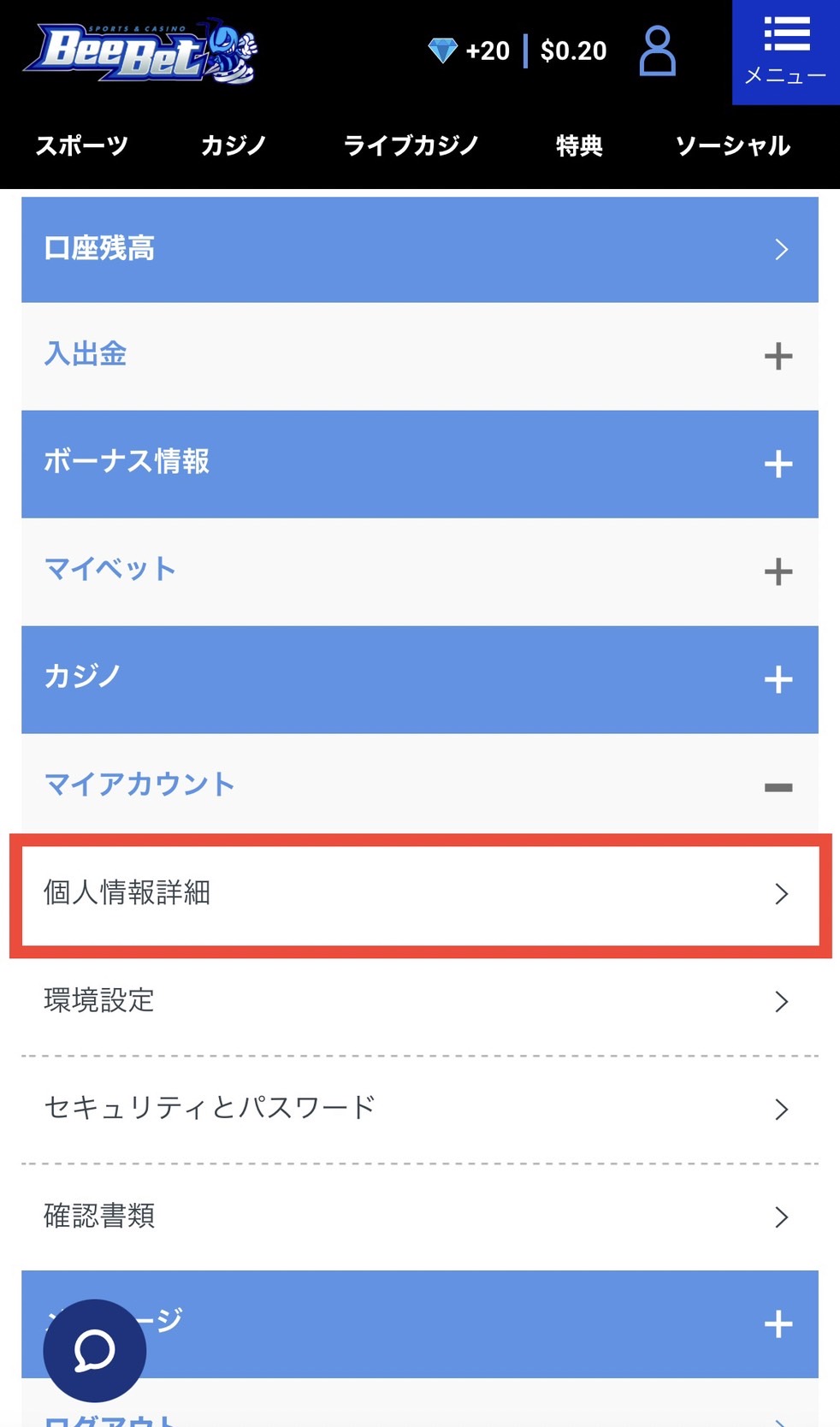This screenshot has height=1427, width=840.
Task: Tap the $0.20 balance display
Action: (573, 51)
